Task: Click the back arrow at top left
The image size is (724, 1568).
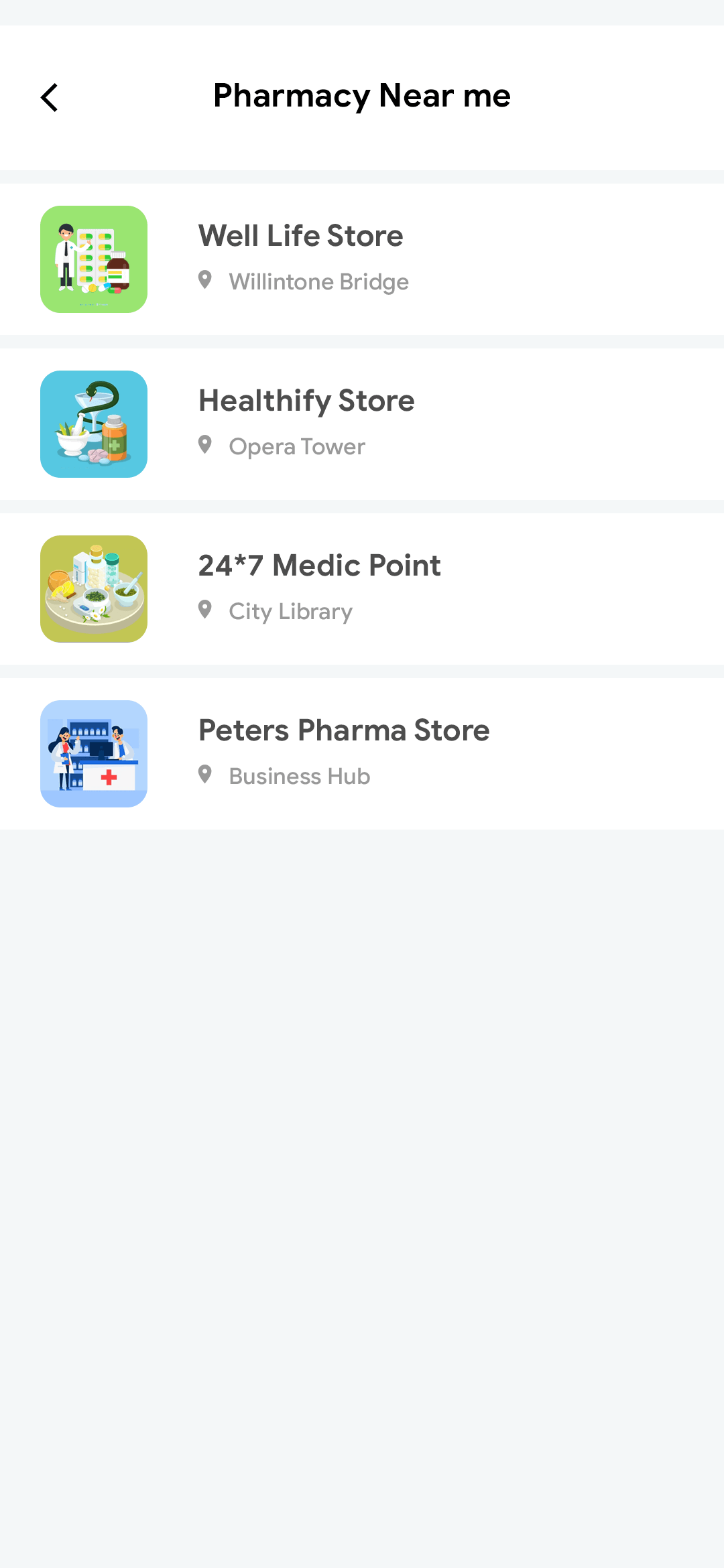Action: [x=49, y=97]
